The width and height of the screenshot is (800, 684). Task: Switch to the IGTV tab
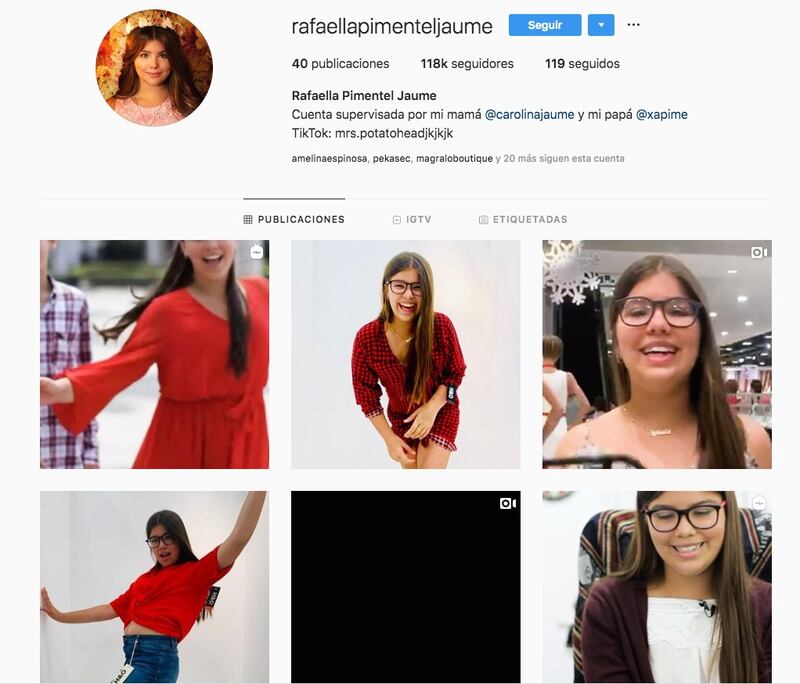pyautogui.click(x=411, y=219)
